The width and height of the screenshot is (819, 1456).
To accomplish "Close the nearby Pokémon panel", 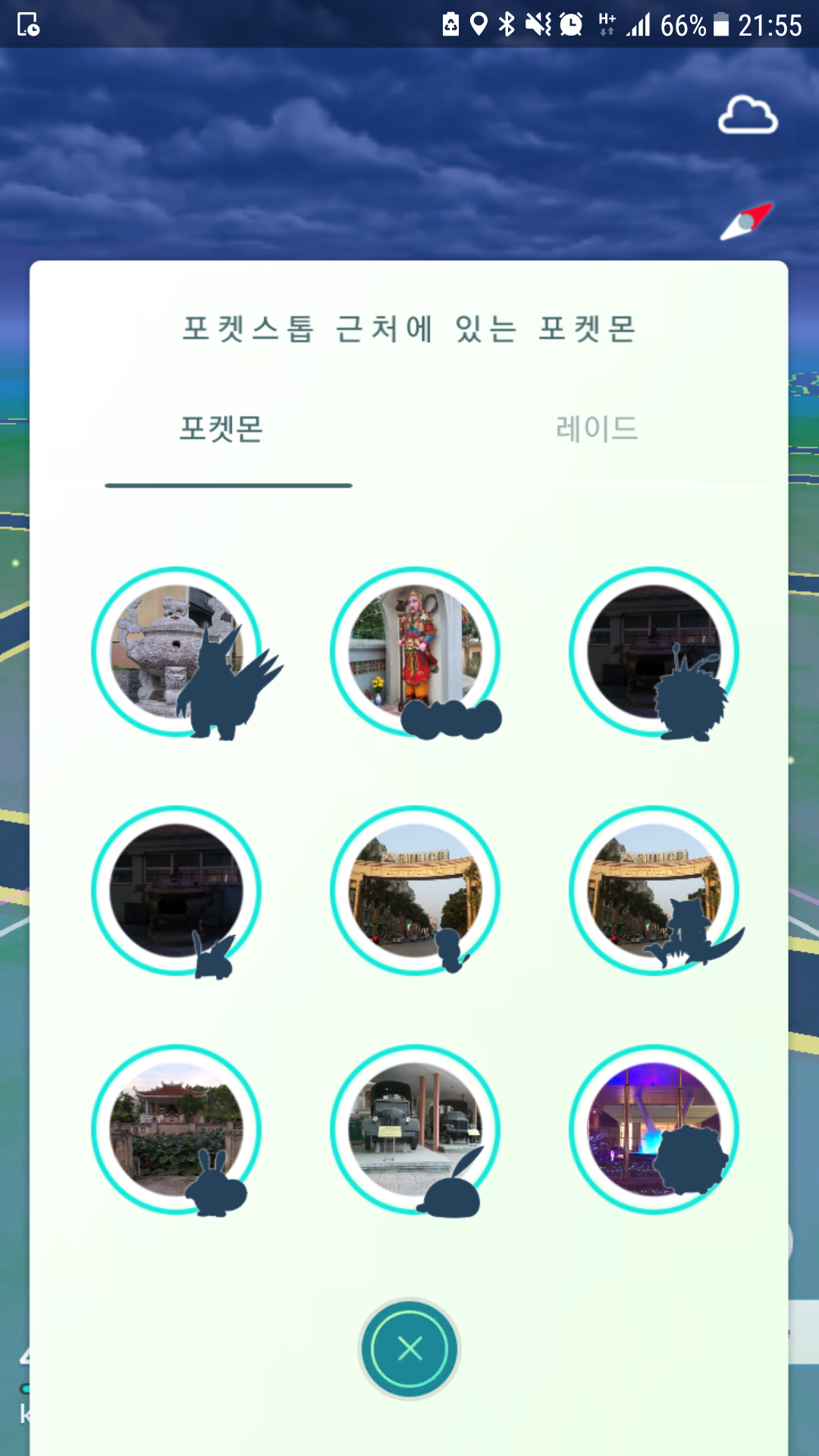I will pos(409,1348).
